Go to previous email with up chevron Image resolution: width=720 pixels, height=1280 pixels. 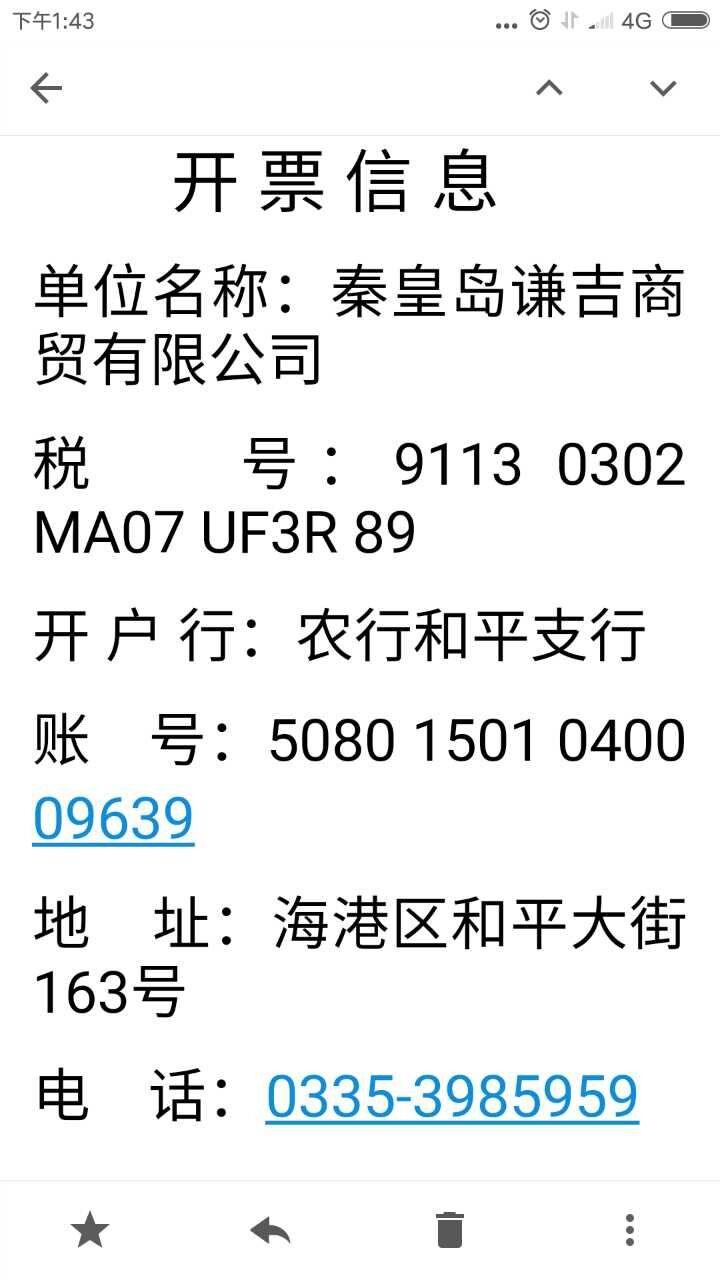pos(549,88)
